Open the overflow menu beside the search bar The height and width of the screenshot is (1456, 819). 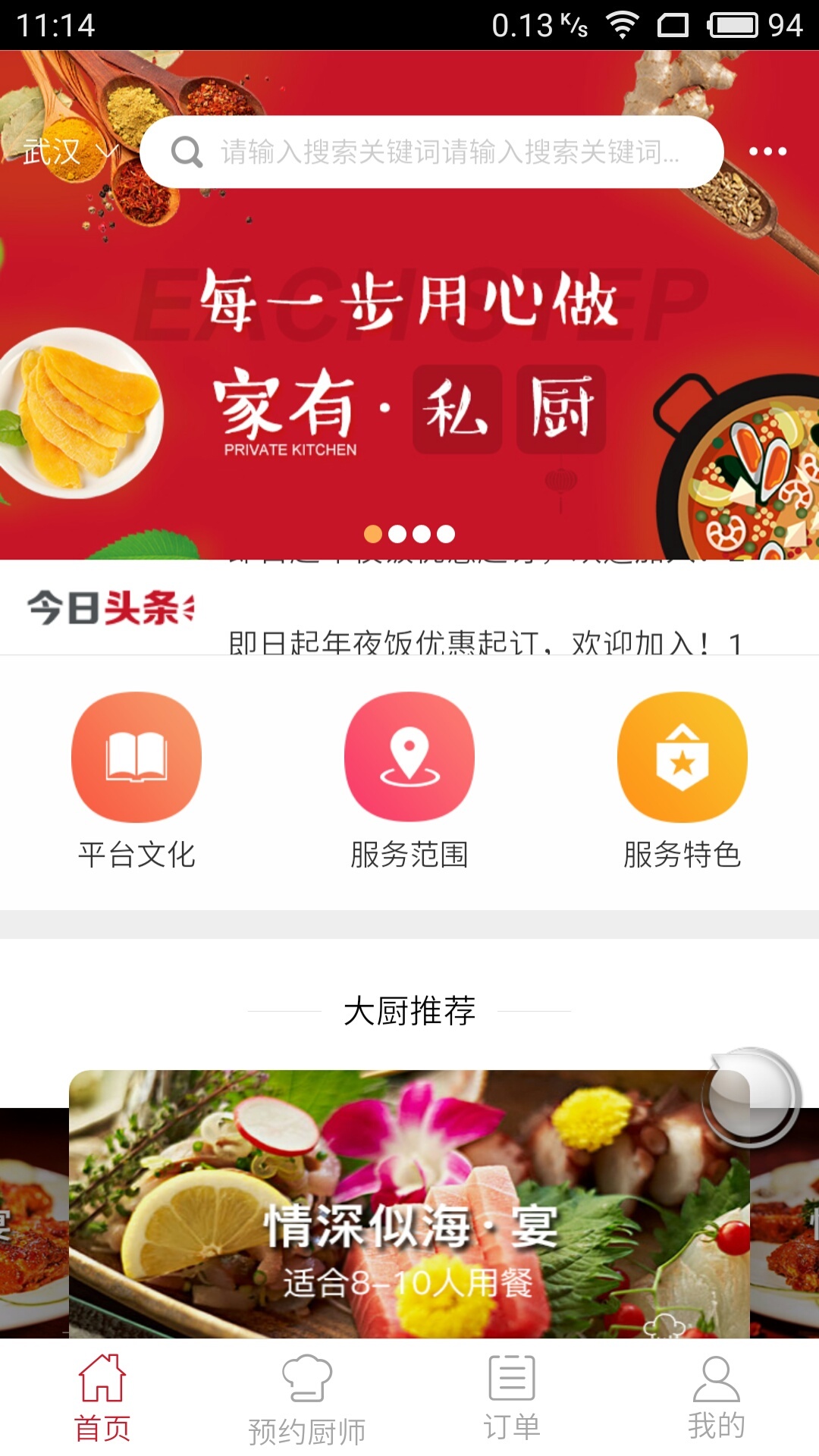click(x=768, y=149)
